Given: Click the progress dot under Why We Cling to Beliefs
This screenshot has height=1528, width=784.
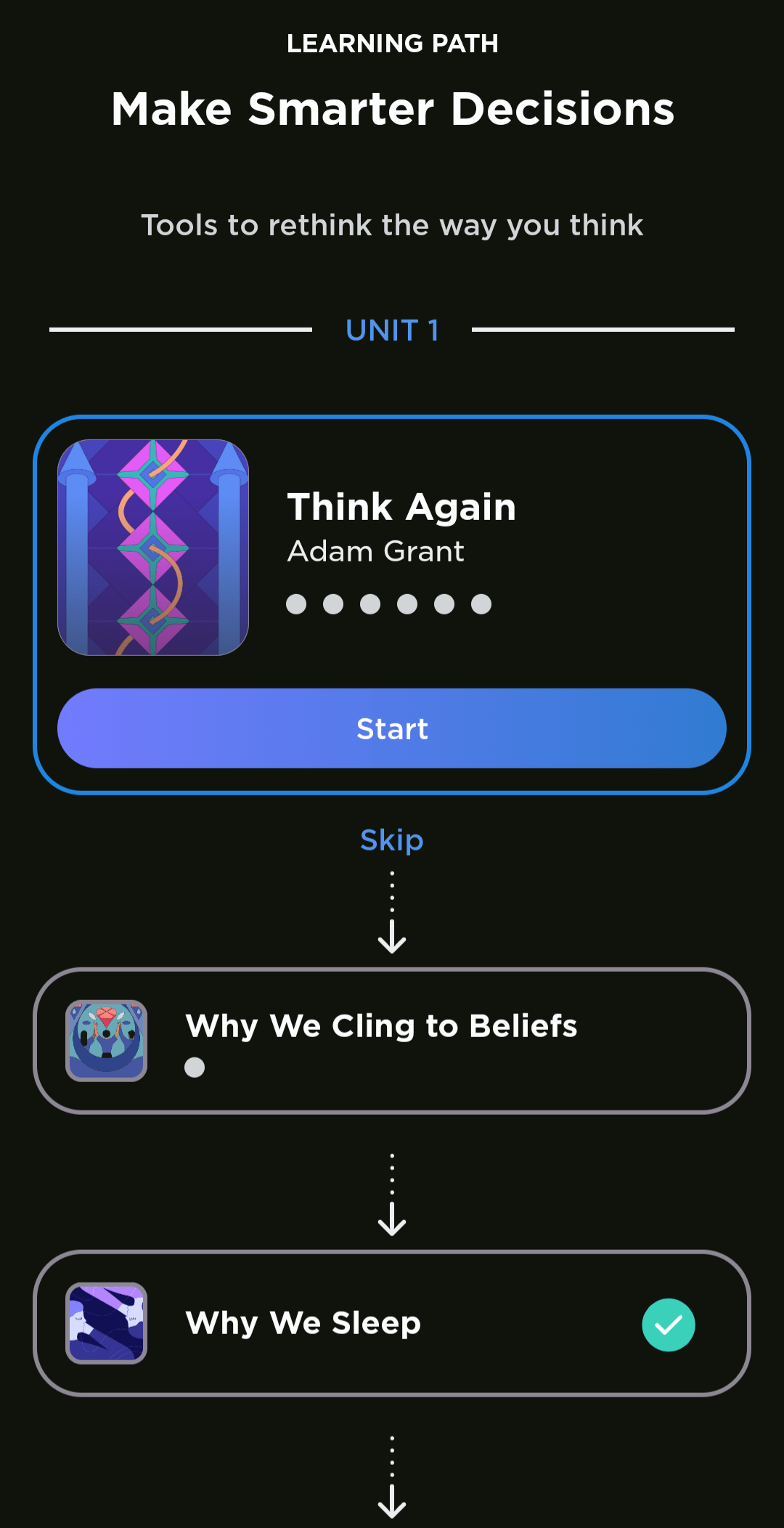Looking at the screenshot, I should pyautogui.click(x=194, y=1068).
